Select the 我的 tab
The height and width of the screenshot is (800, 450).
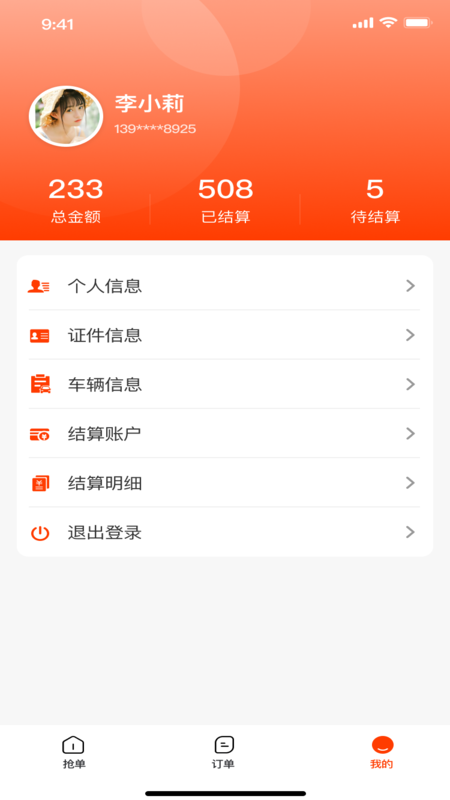382,753
